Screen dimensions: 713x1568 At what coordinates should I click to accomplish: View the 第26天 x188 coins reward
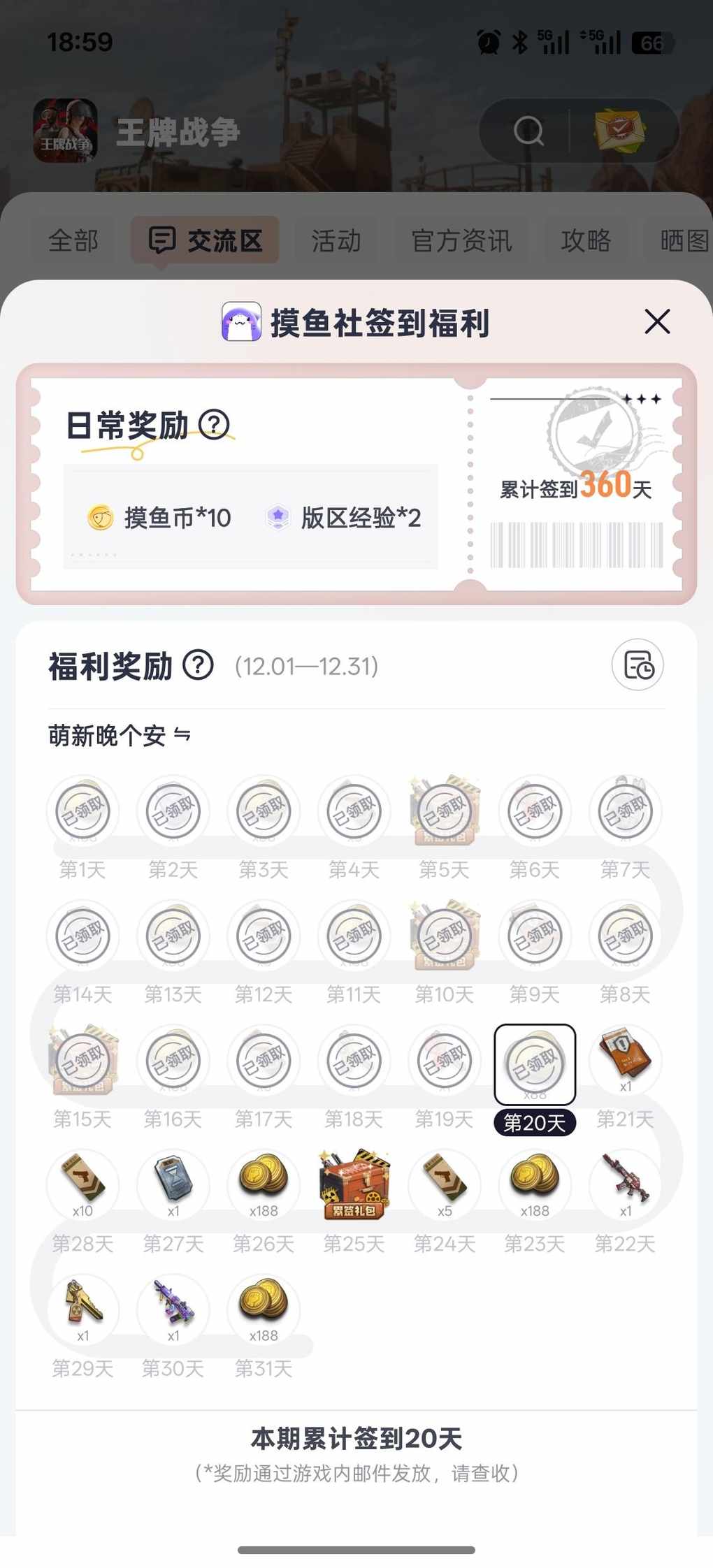click(x=264, y=1185)
